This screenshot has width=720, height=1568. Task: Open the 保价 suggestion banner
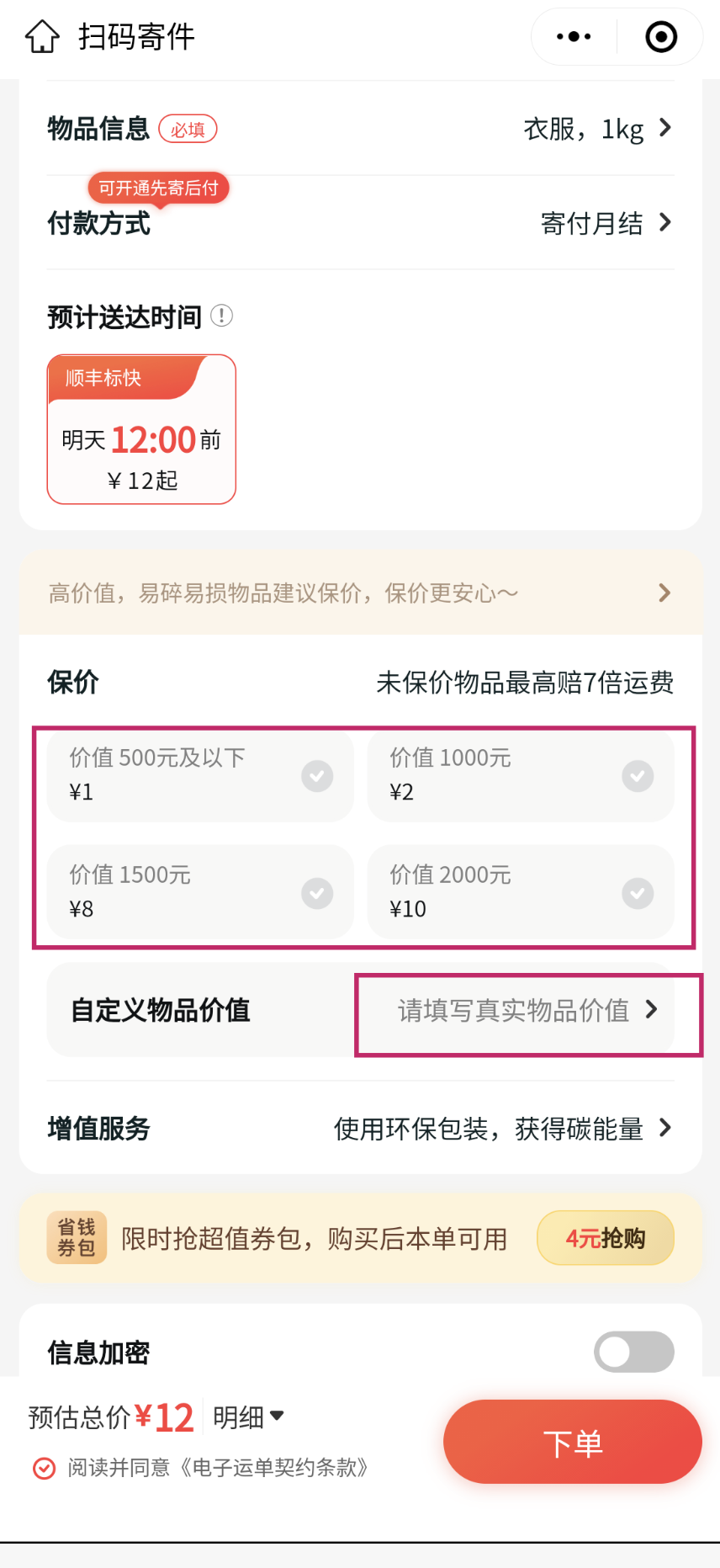[x=360, y=593]
